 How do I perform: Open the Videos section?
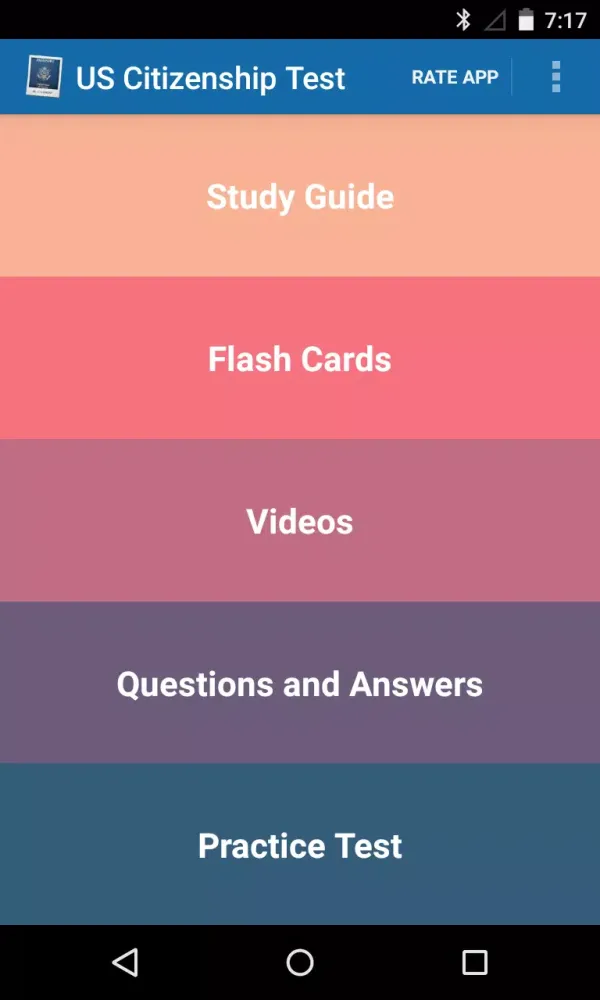click(x=300, y=520)
